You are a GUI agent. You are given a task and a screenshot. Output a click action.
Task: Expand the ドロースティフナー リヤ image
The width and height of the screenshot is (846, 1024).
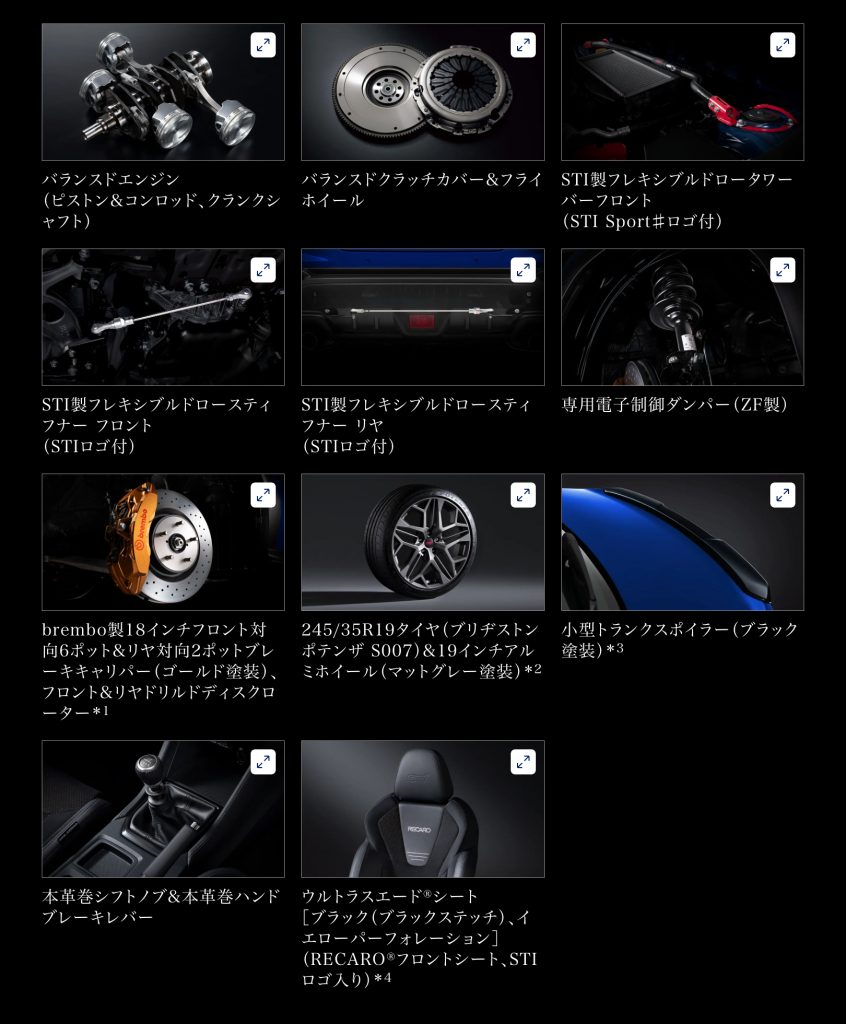click(x=523, y=270)
